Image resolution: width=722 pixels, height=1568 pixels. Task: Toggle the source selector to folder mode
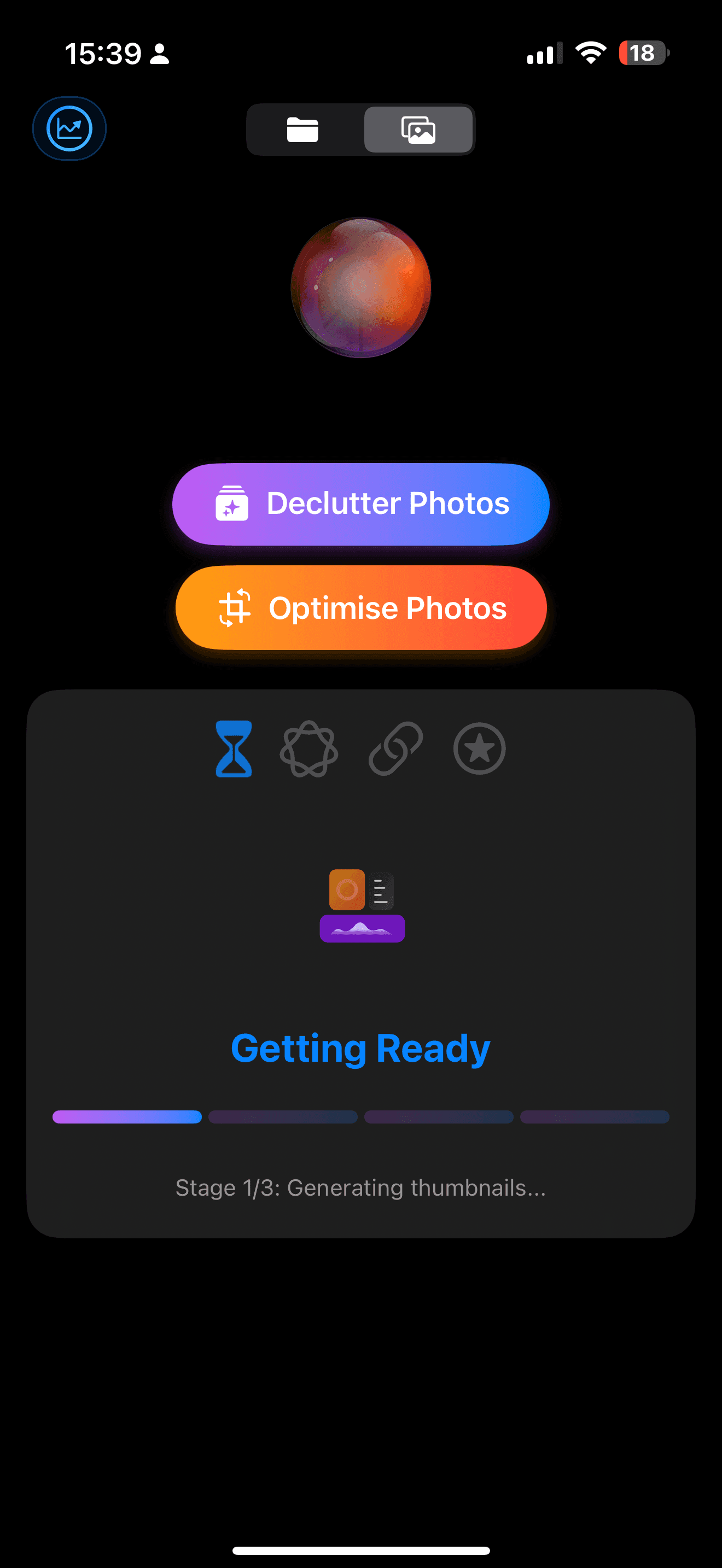(x=302, y=129)
